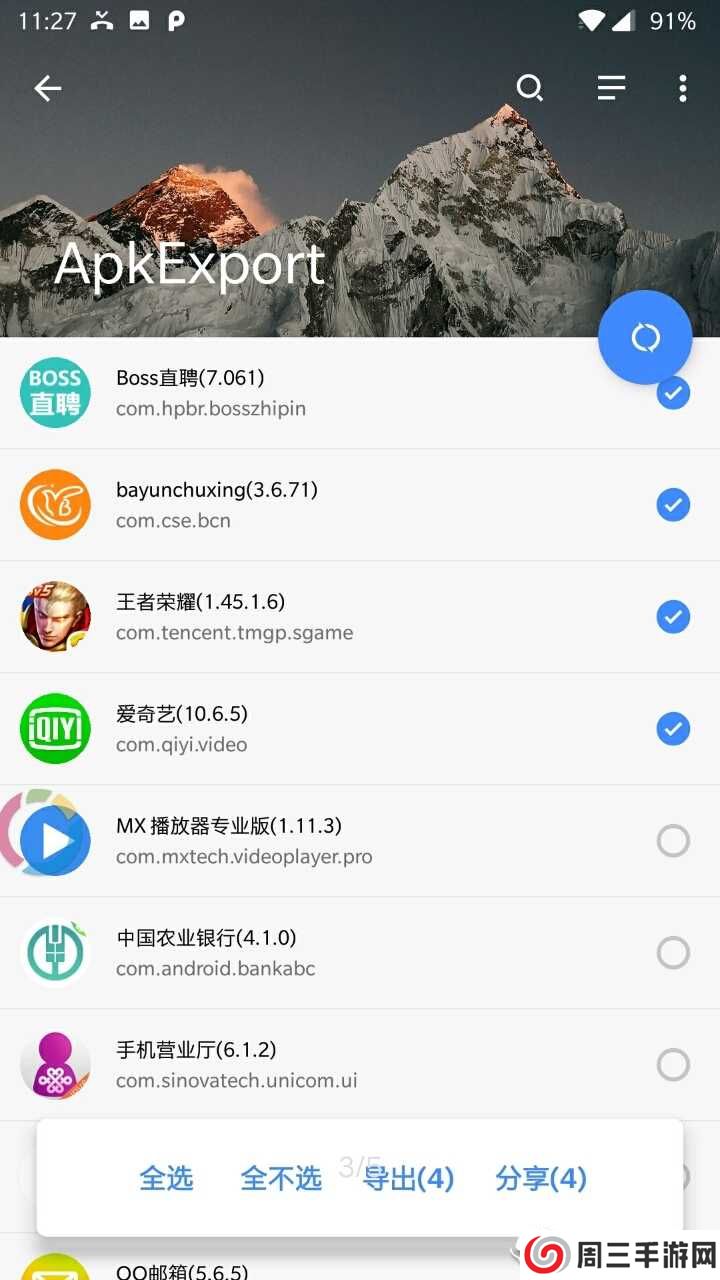Open the sort options icon
Screen dimensions: 720x1280
coord(610,88)
